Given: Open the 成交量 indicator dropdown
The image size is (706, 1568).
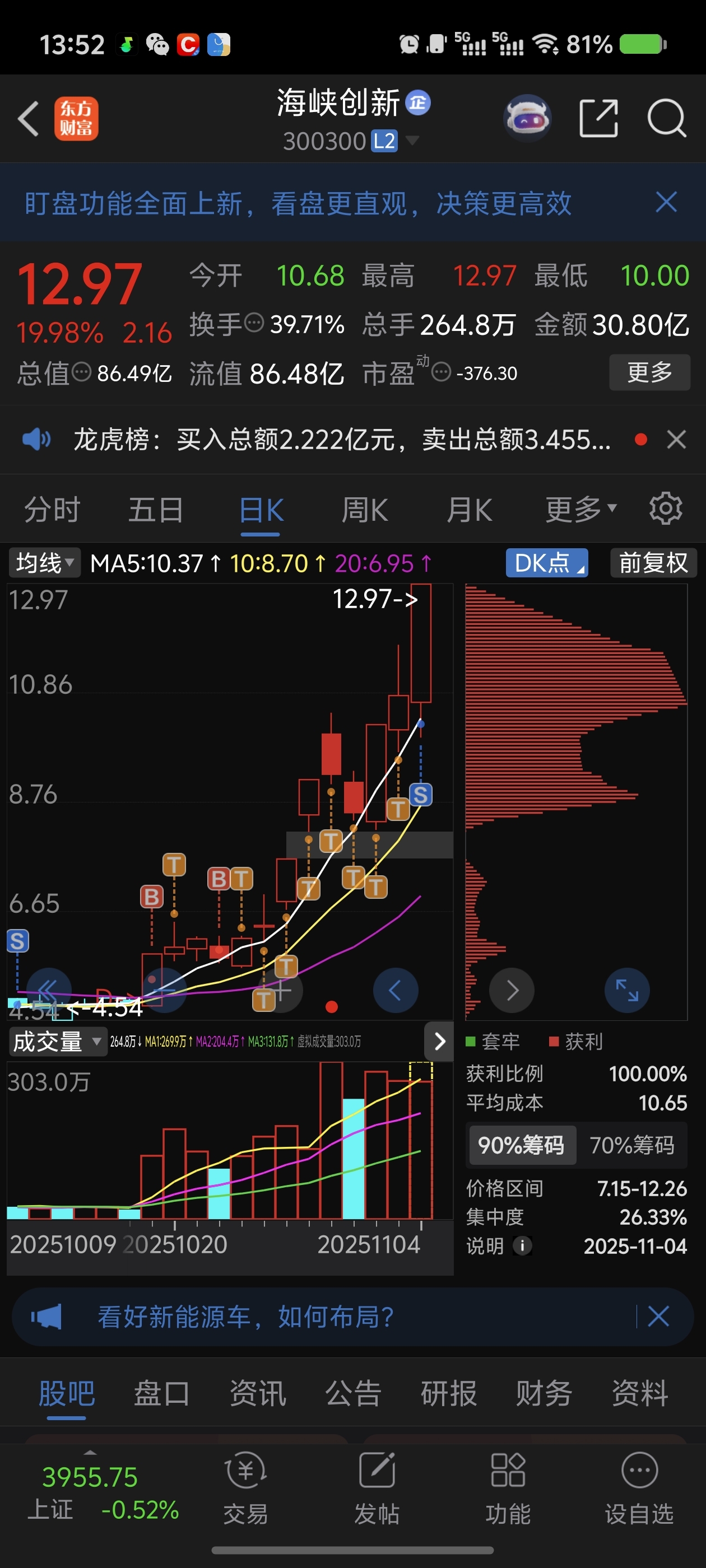Looking at the screenshot, I should (x=56, y=1042).
